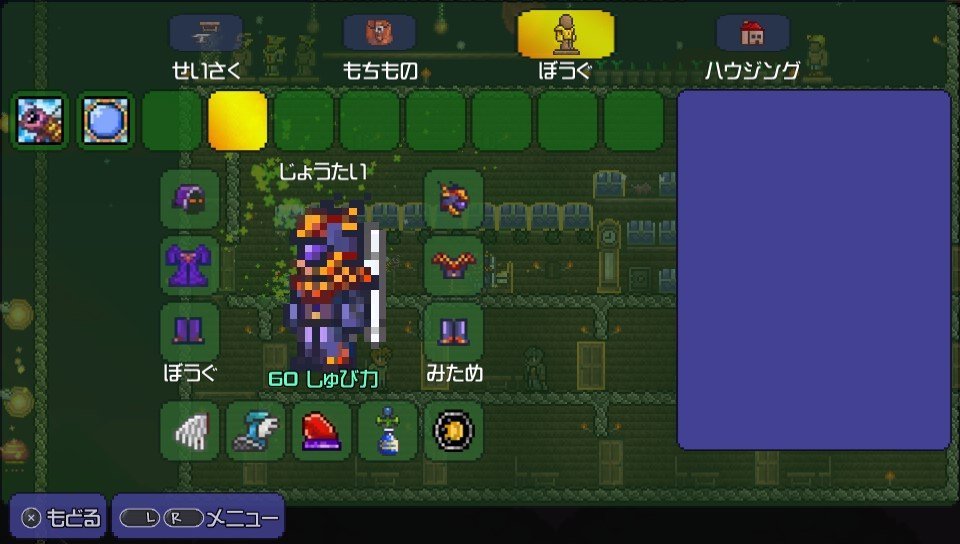Select the potion bottle accessory slot
This screenshot has width=960, height=544.
tap(388, 431)
